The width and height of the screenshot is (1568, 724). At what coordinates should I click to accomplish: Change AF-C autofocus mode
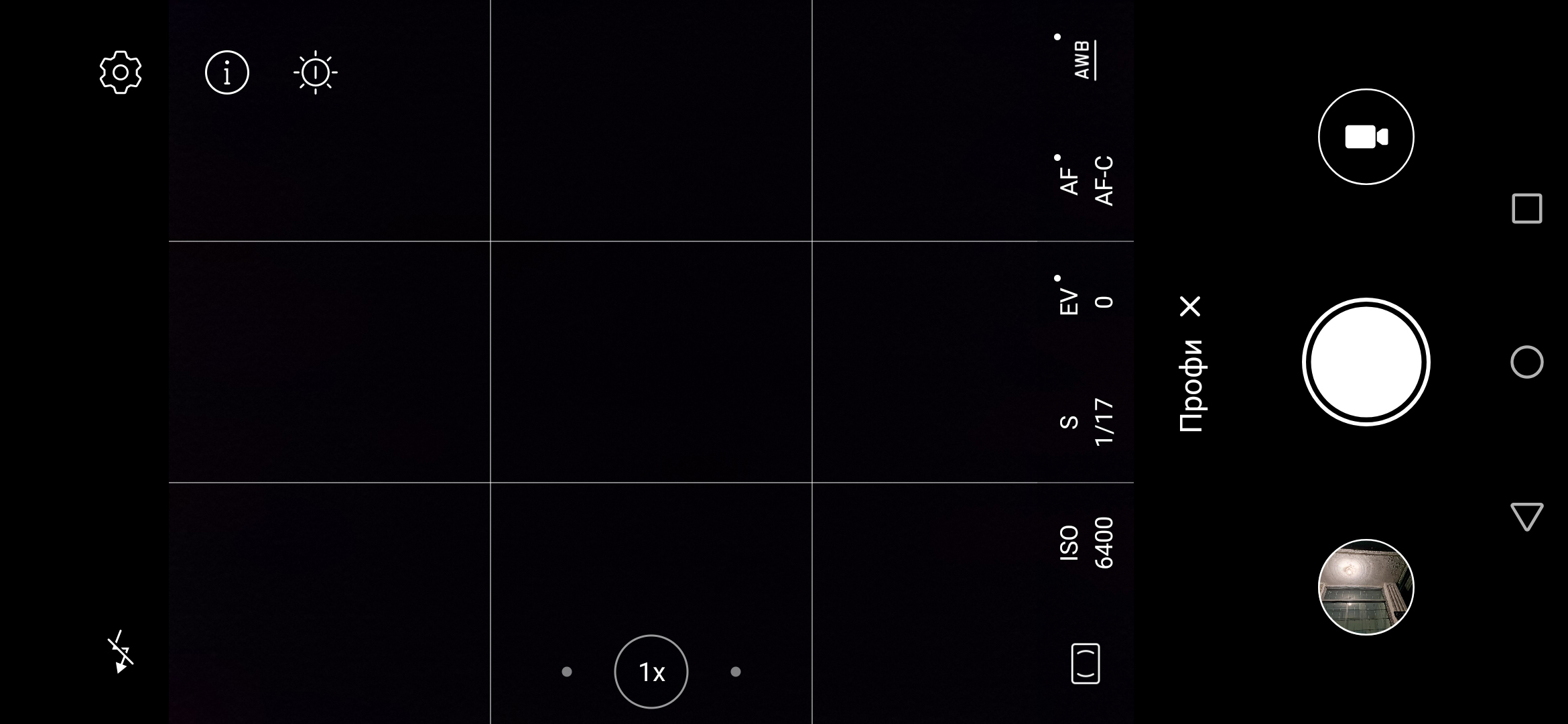[x=1086, y=181]
